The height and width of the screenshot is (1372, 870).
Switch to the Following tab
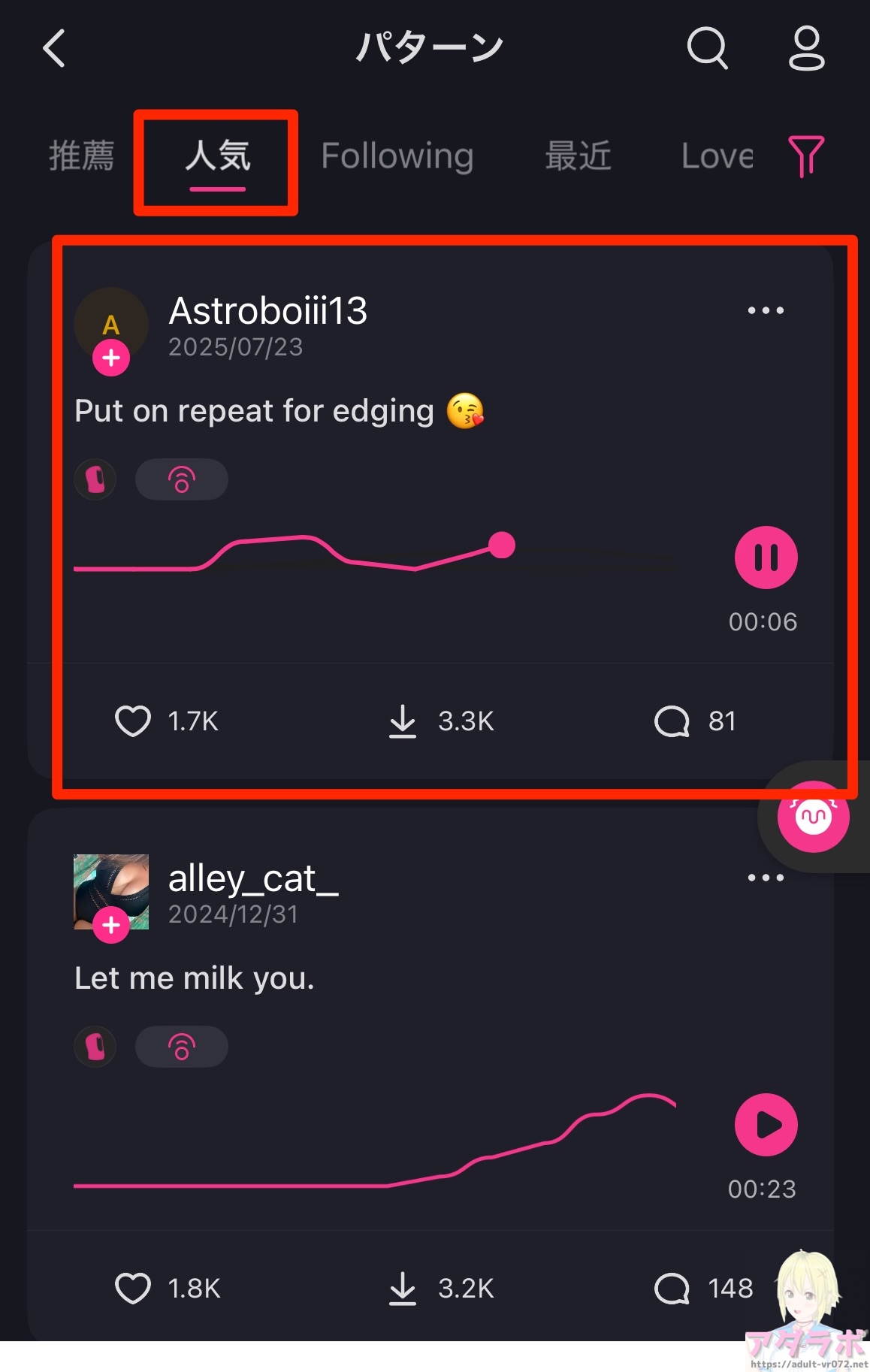pos(397,156)
